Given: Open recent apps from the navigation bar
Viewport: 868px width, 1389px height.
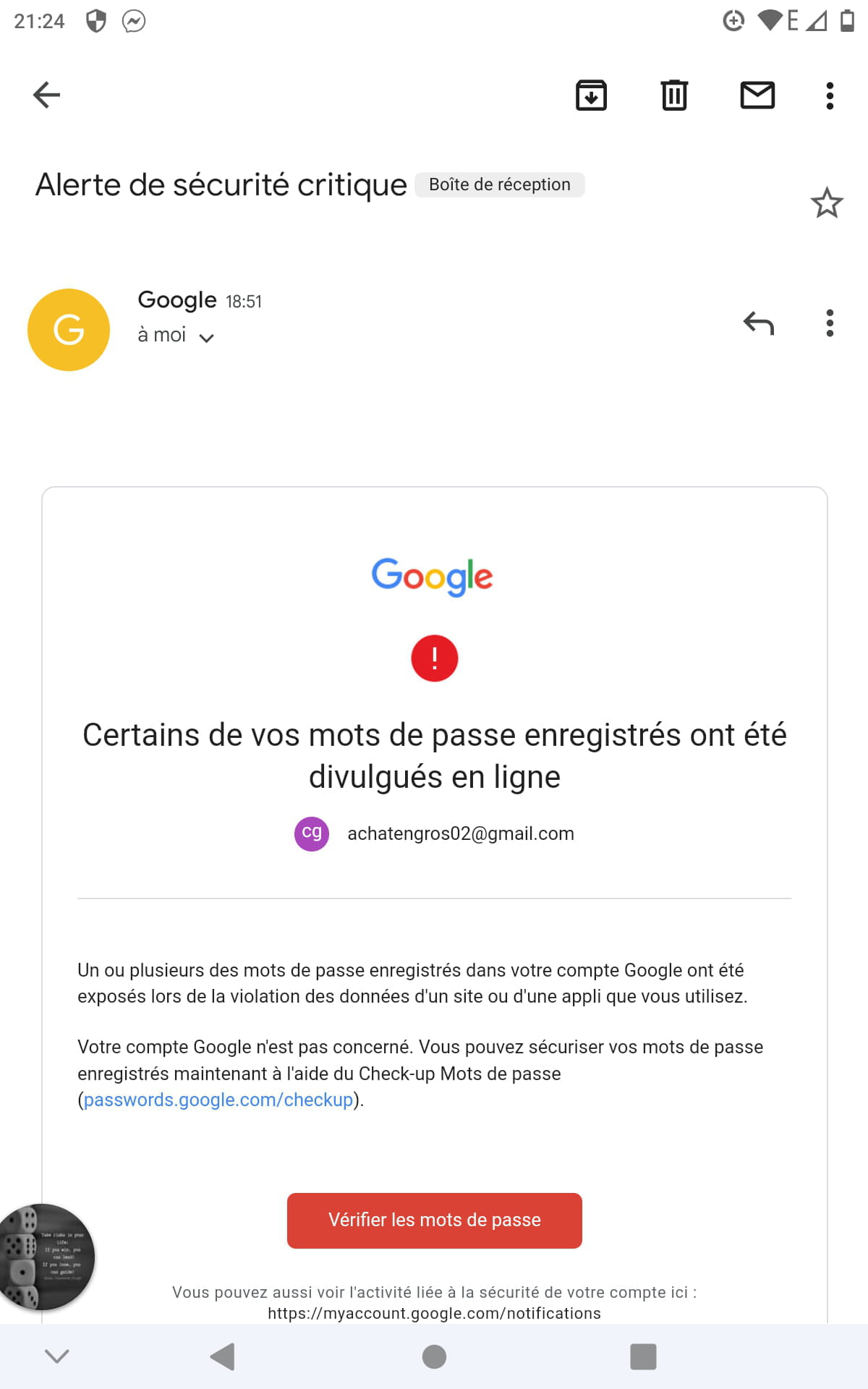Looking at the screenshot, I should pos(643,1356).
